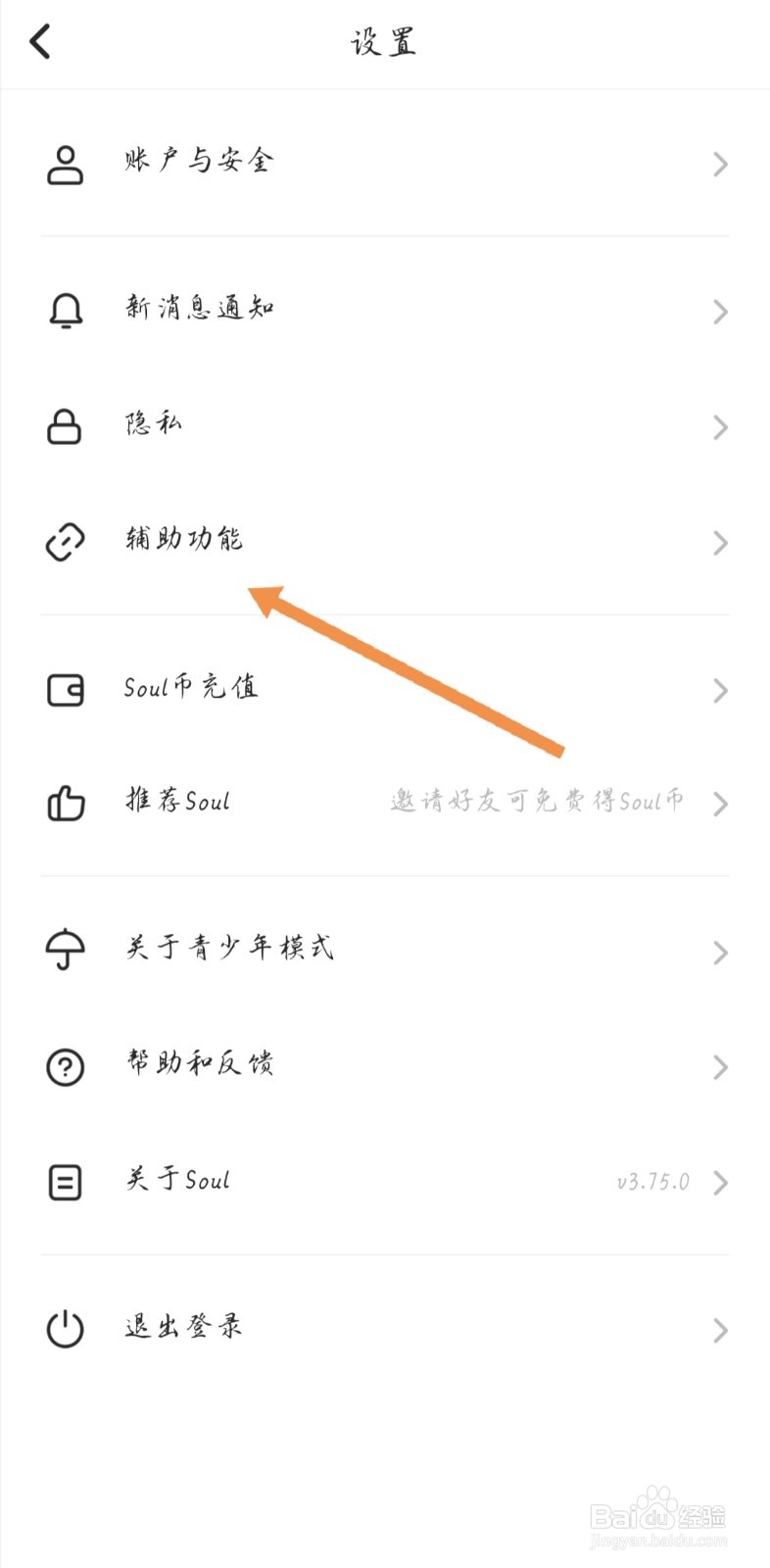Open 隐私 settings via its chevron
Viewport: 770px width, 1568px height.
[x=721, y=427]
